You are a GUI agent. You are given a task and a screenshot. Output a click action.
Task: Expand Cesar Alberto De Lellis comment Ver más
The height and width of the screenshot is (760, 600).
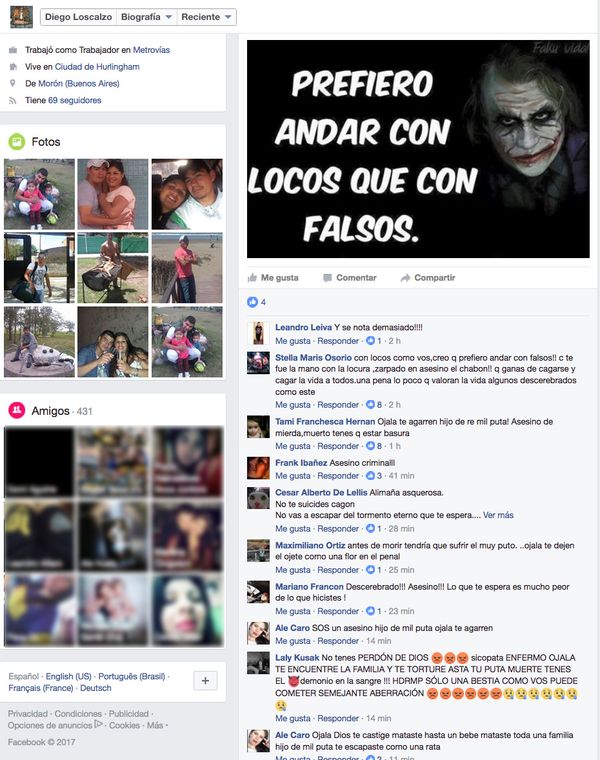pos(498,515)
